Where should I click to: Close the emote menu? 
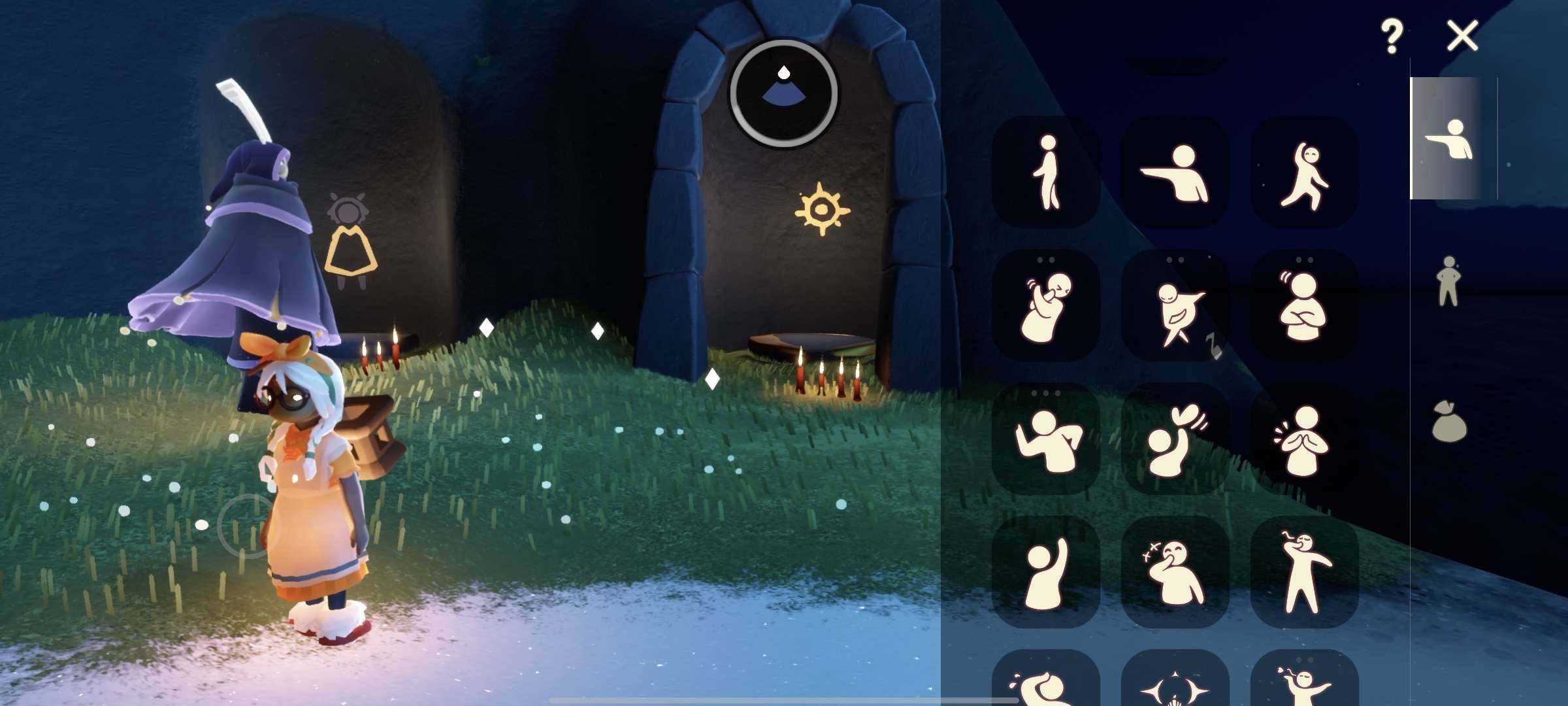tap(1462, 35)
